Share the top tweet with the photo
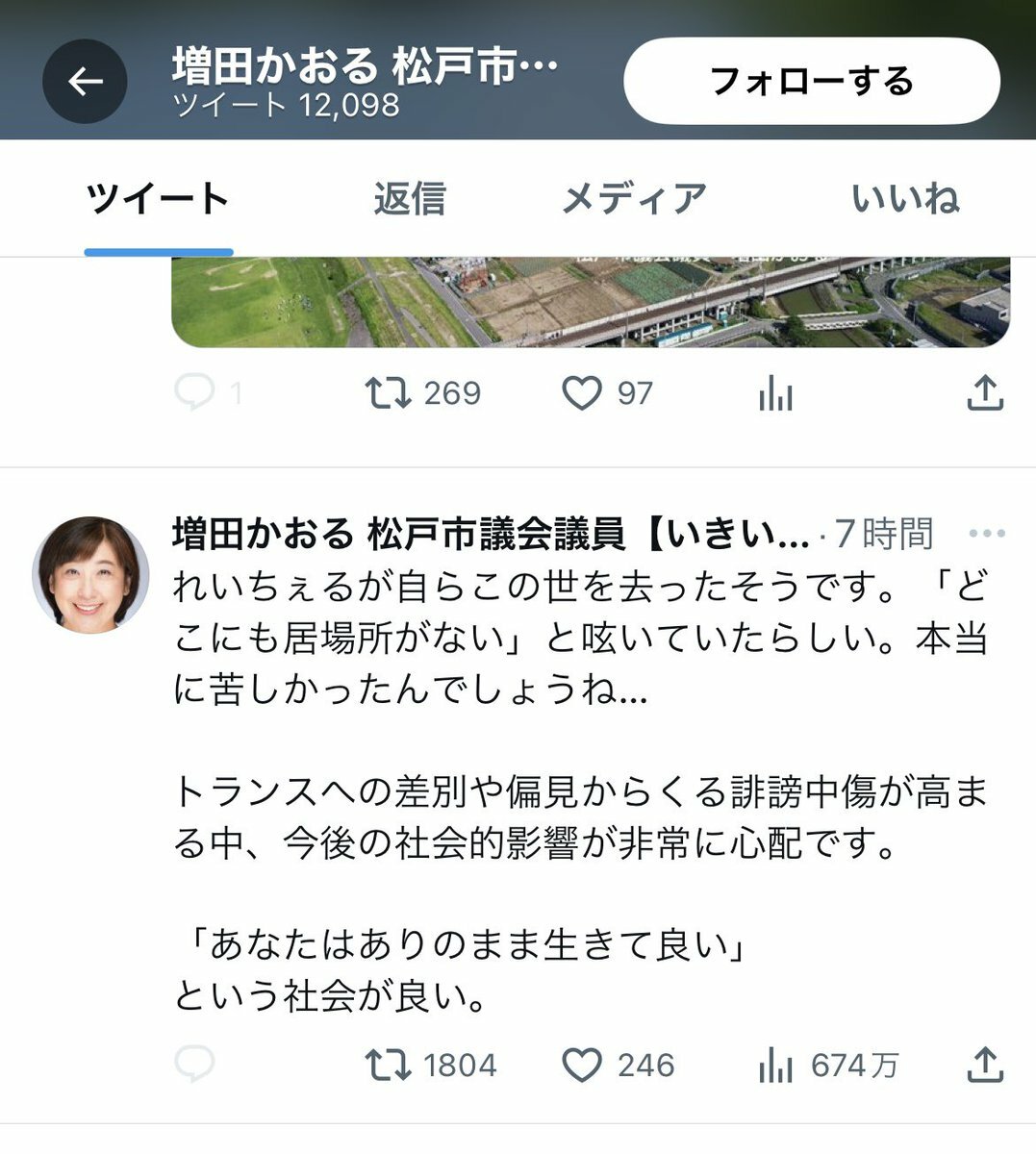1036x1154 pixels. tap(984, 393)
